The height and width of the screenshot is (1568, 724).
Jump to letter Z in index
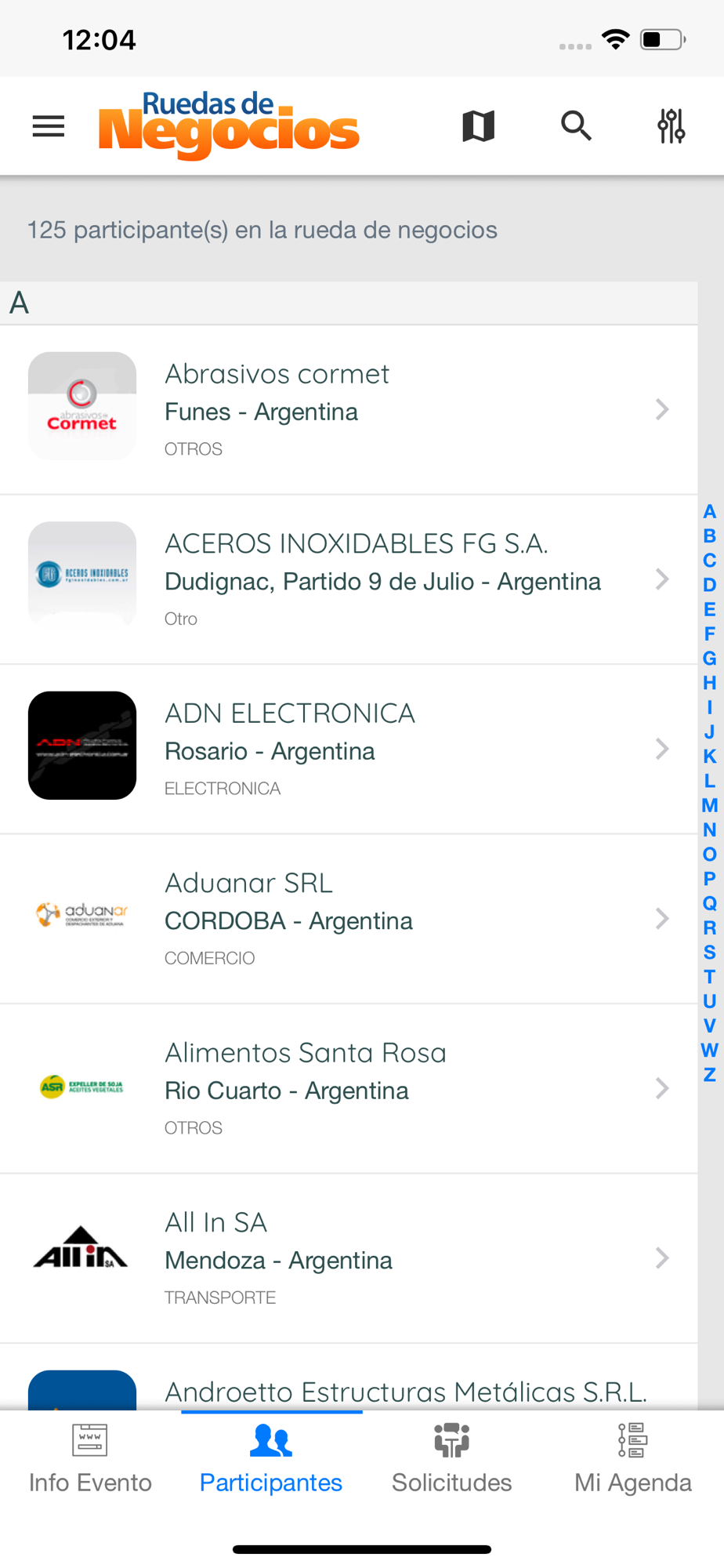click(x=709, y=1075)
